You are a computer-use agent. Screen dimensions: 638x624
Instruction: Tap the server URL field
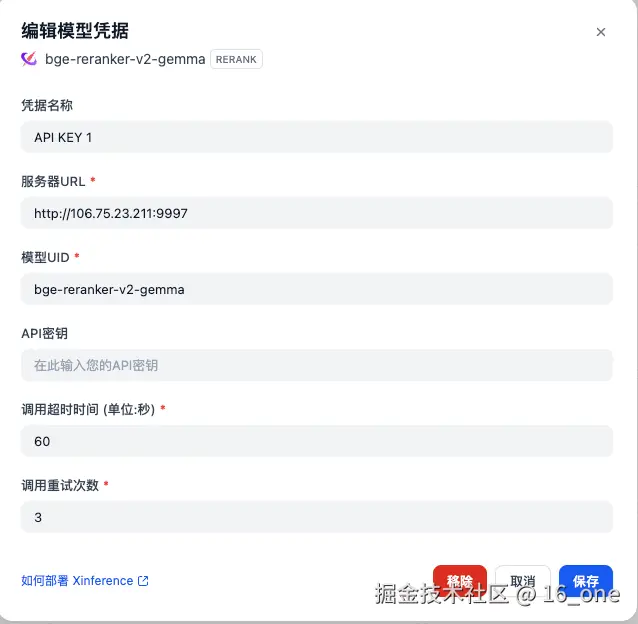point(316,213)
